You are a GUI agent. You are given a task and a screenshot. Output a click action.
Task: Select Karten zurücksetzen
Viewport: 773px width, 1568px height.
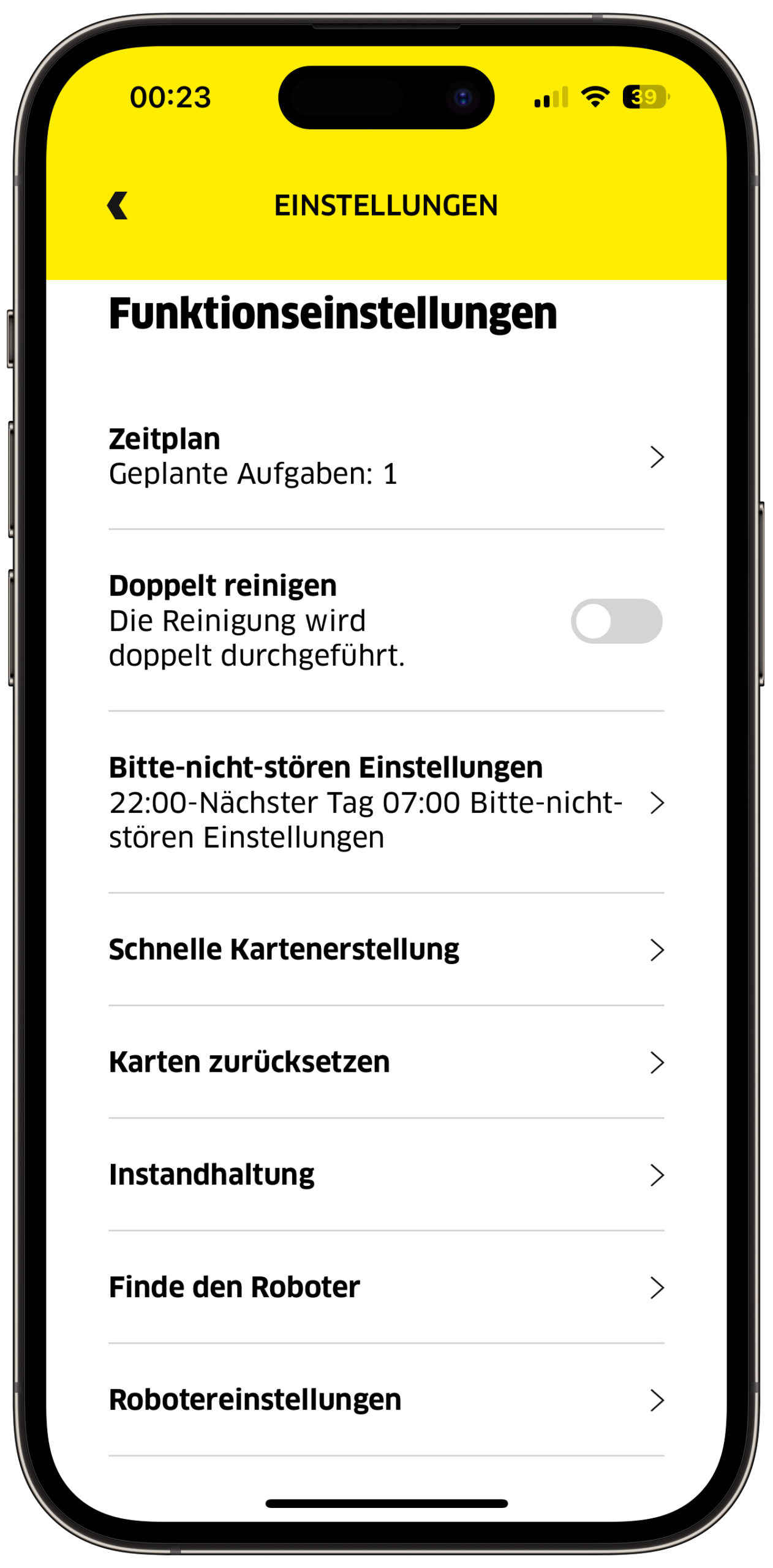(x=386, y=1062)
